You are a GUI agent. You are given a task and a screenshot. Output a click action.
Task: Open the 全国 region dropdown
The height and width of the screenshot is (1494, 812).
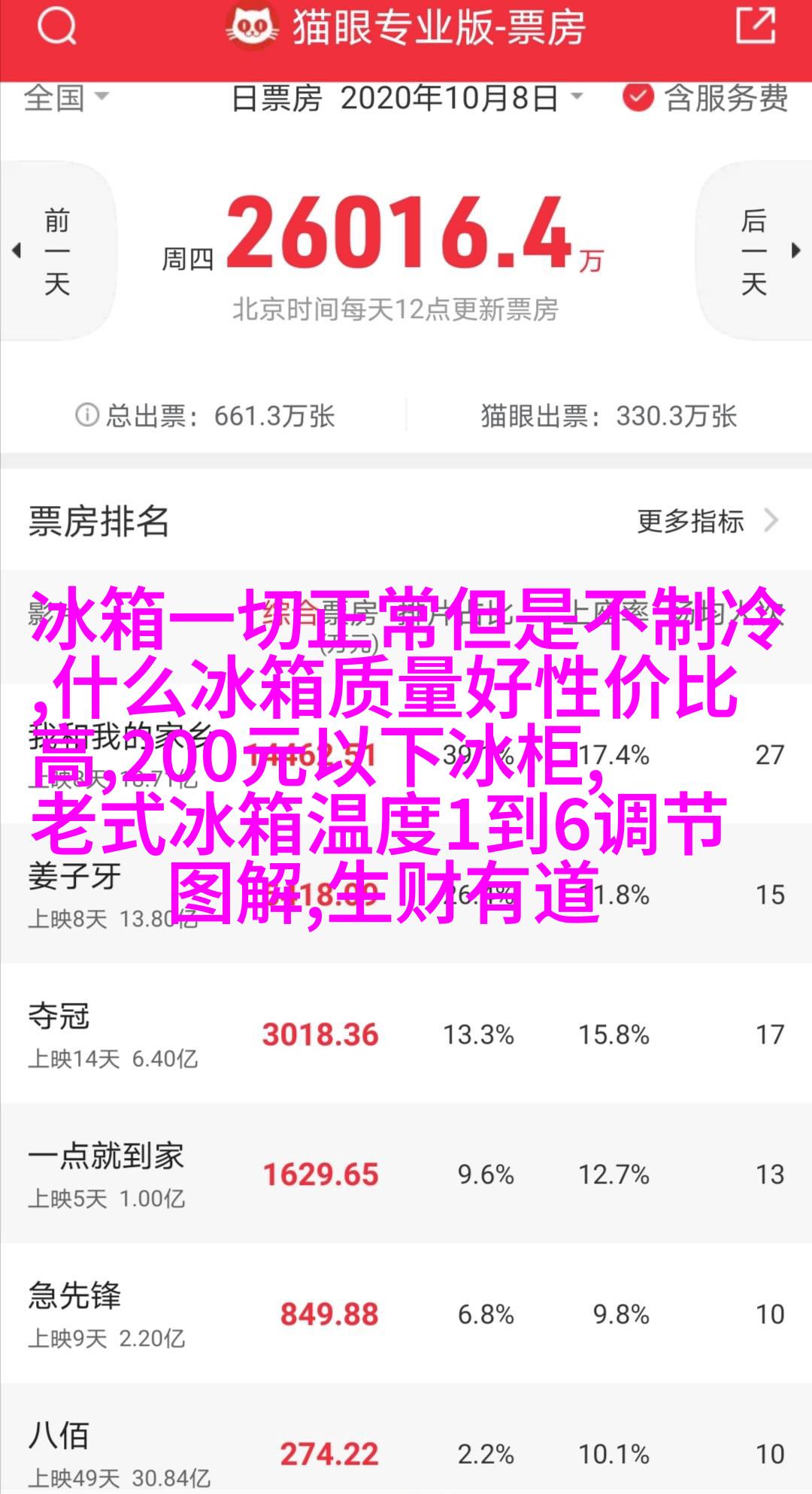pos(66,98)
